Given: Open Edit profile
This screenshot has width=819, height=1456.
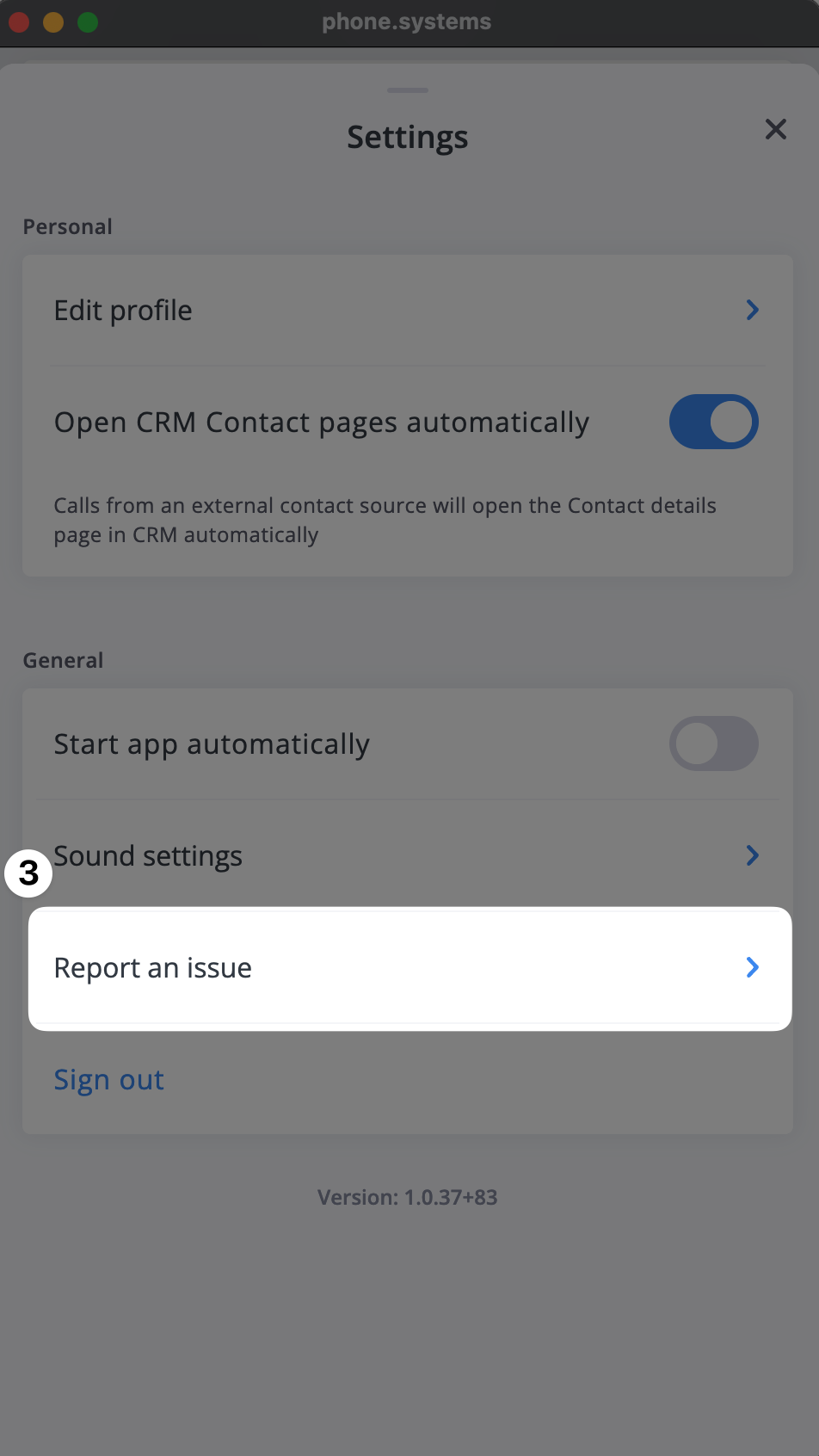Looking at the screenshot, I should click(407, 310).
